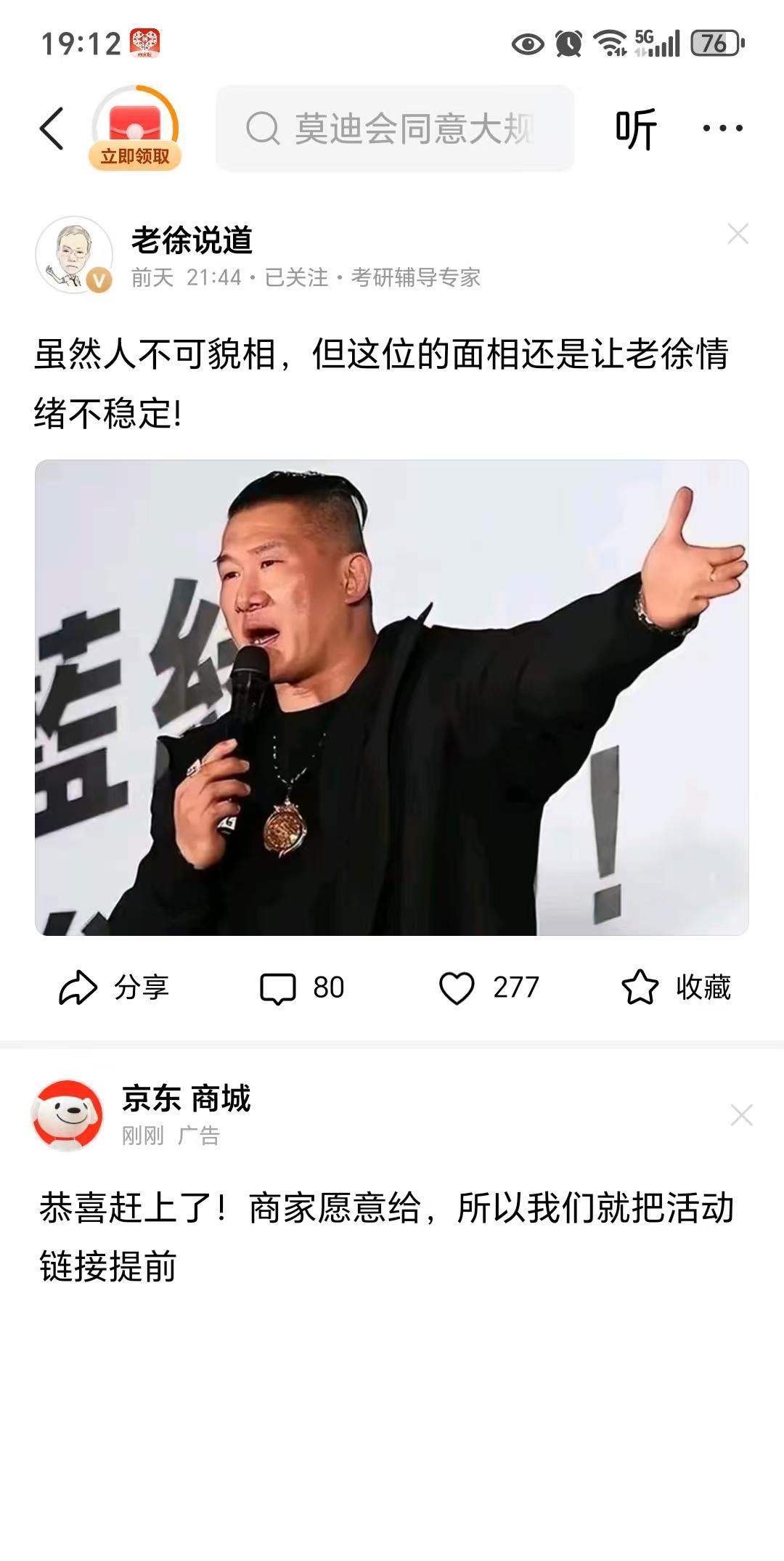Like the post with 277 likes
The image size is (784, 1561).
point(489,987)
